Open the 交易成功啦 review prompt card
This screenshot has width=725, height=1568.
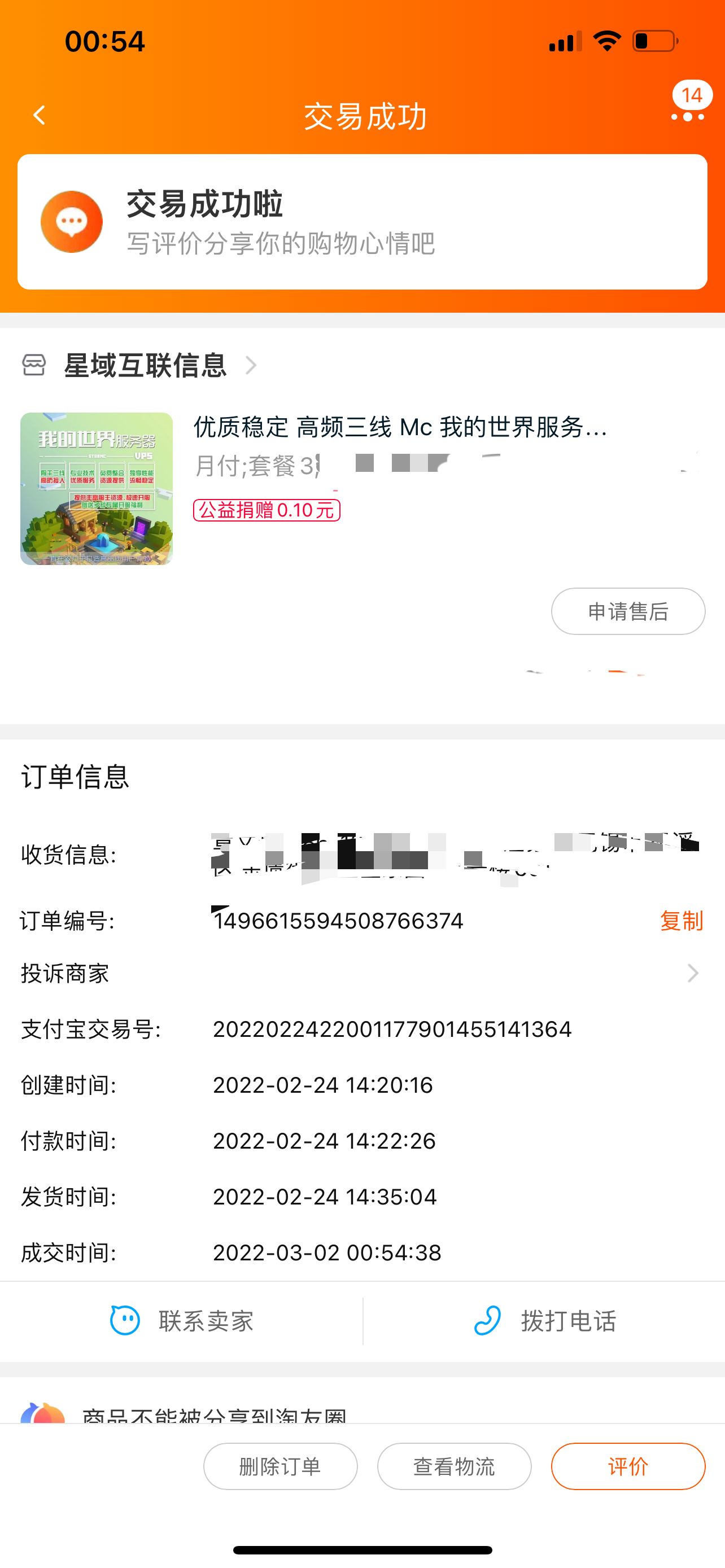click(x=362, y=222)
